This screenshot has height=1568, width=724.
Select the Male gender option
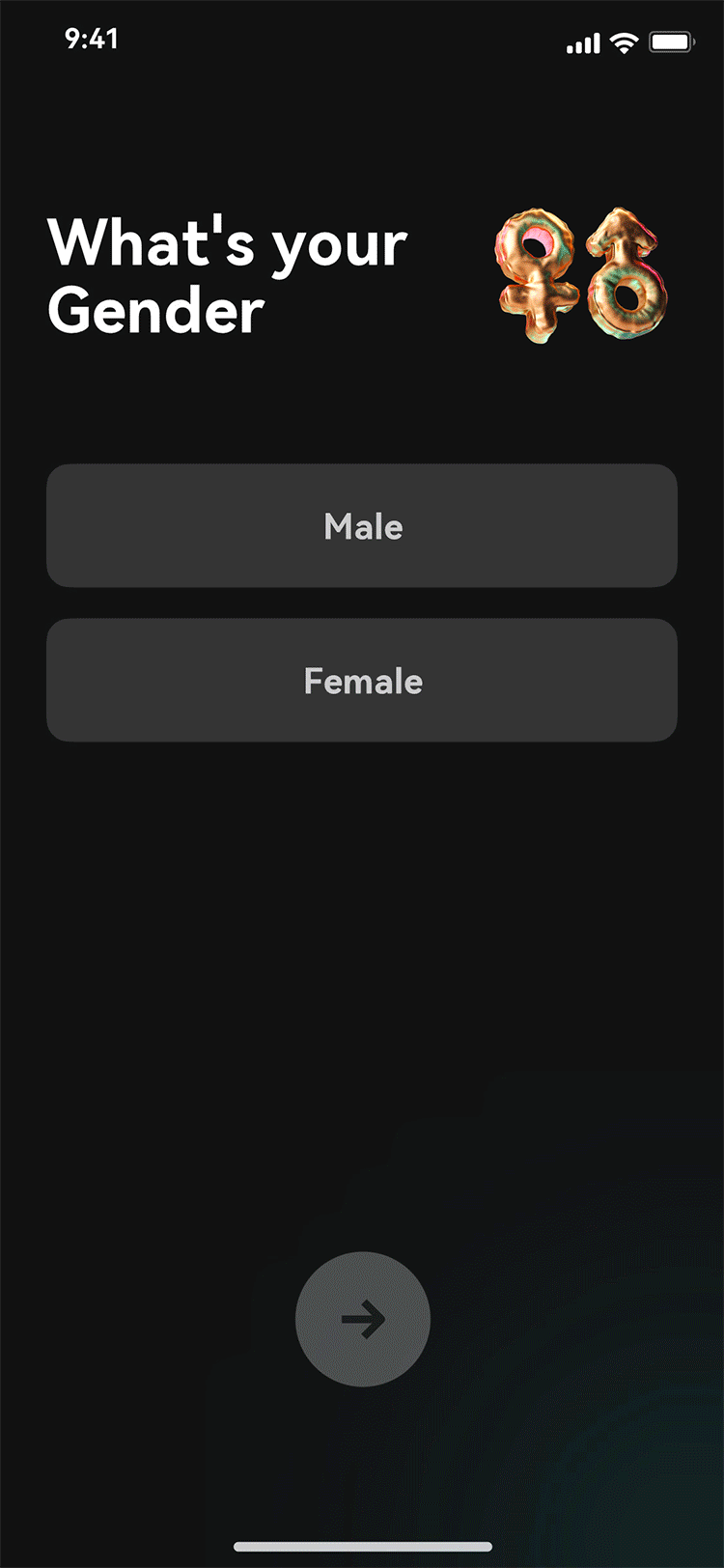coord(362,525)
